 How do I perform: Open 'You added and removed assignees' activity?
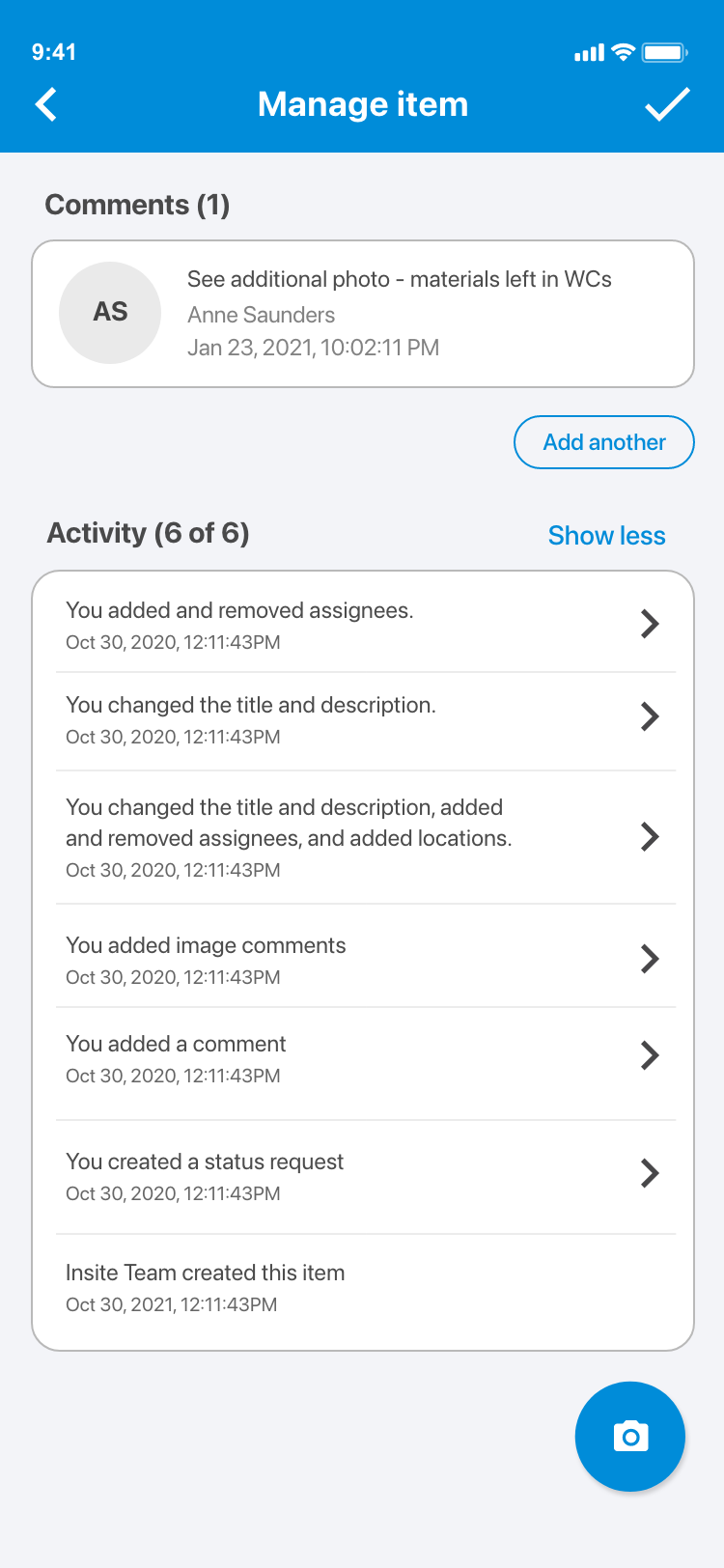pos(363,624)
